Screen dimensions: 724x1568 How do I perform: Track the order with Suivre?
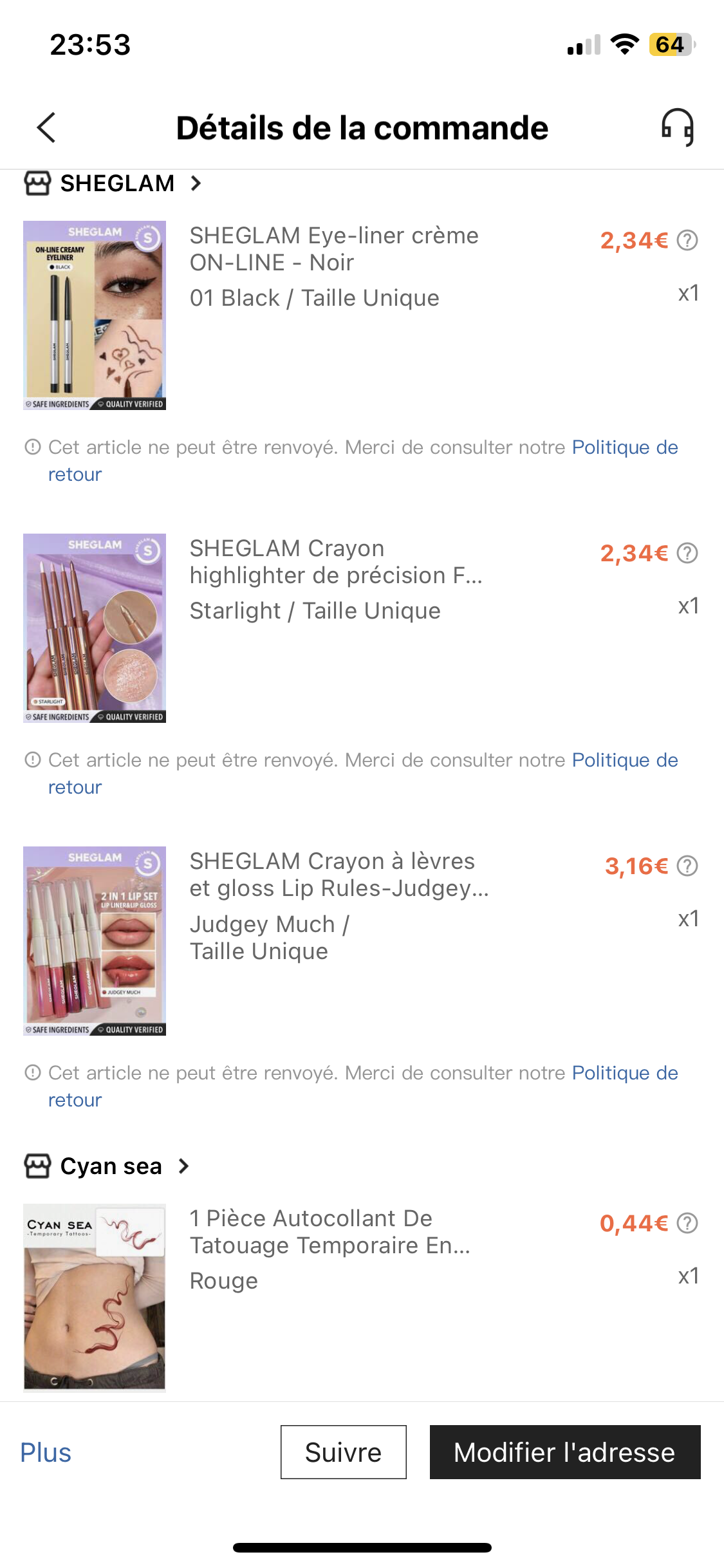(343, 1452)
